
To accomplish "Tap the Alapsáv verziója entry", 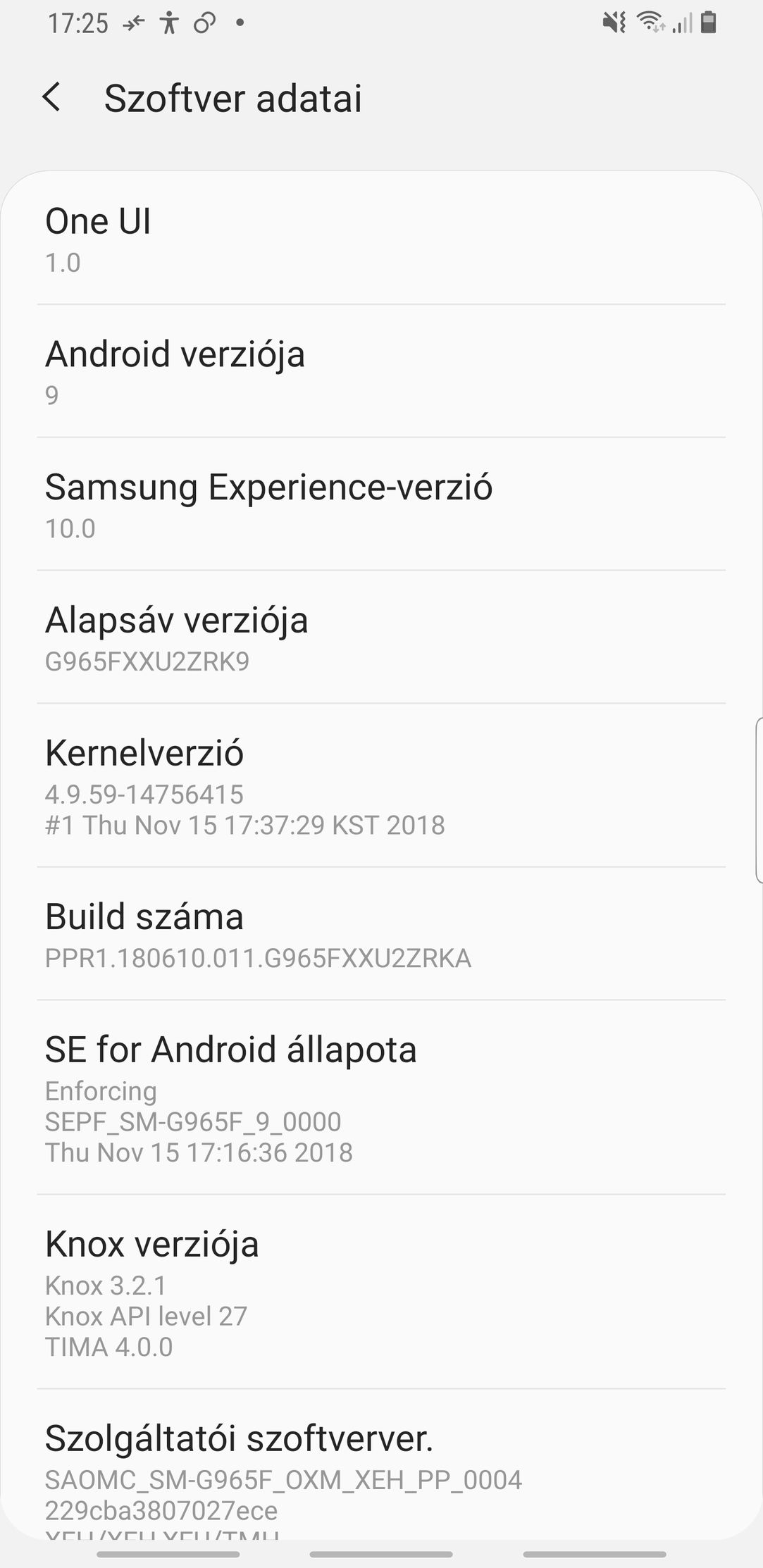I will click(381, 637).
